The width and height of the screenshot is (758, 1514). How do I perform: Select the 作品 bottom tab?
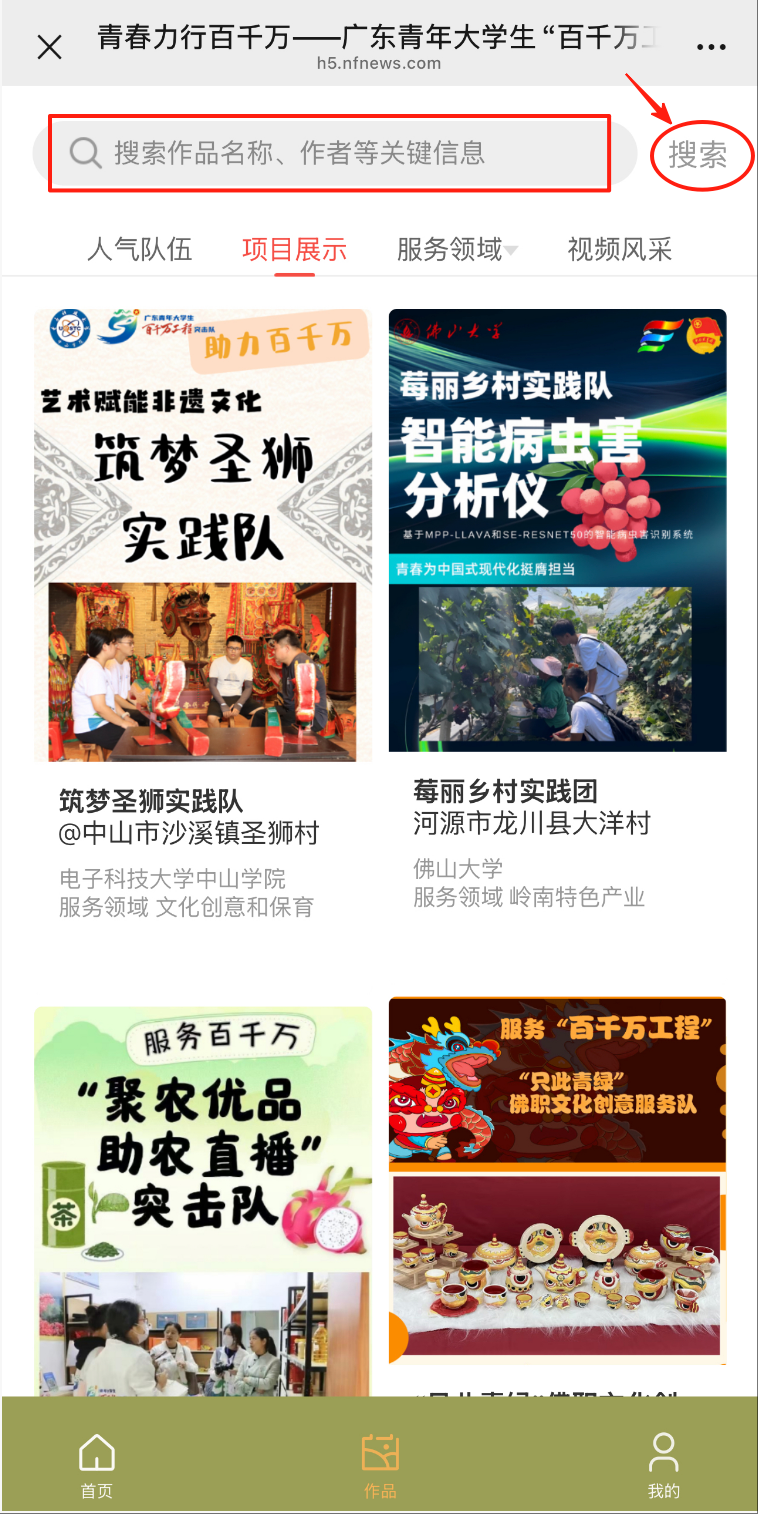pos(380,1465)
